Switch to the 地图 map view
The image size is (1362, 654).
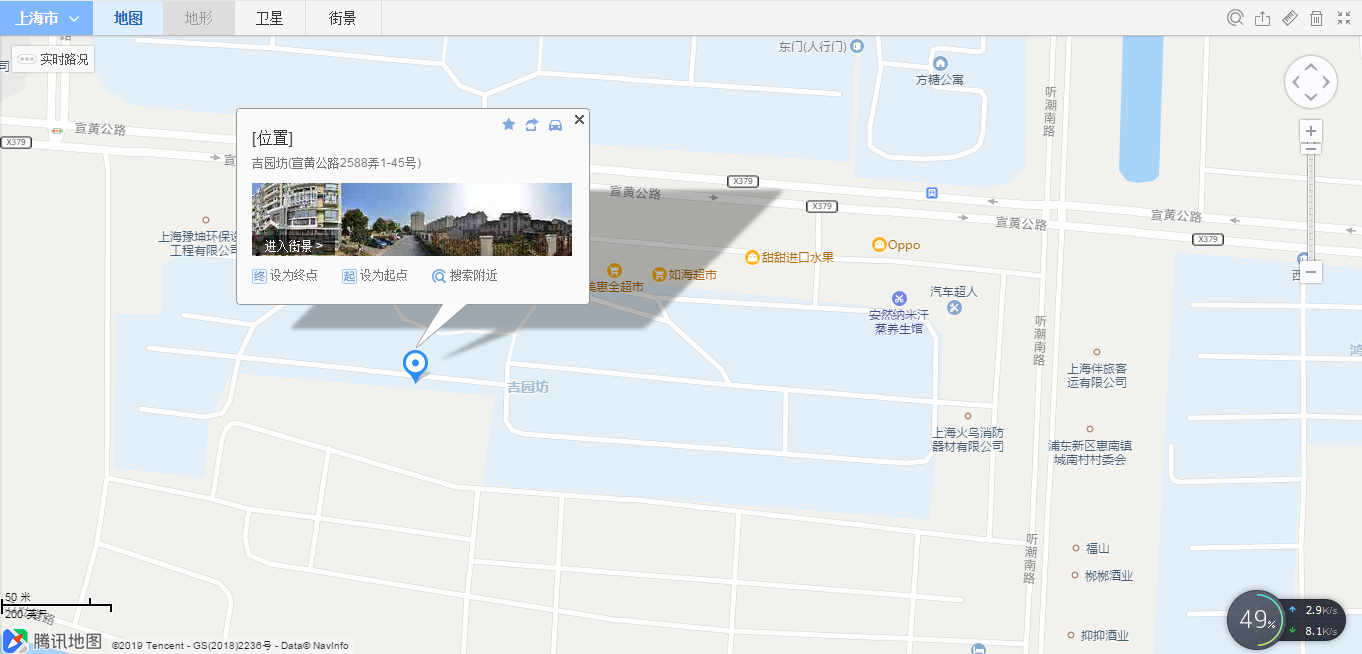click(x=128, y=18)
